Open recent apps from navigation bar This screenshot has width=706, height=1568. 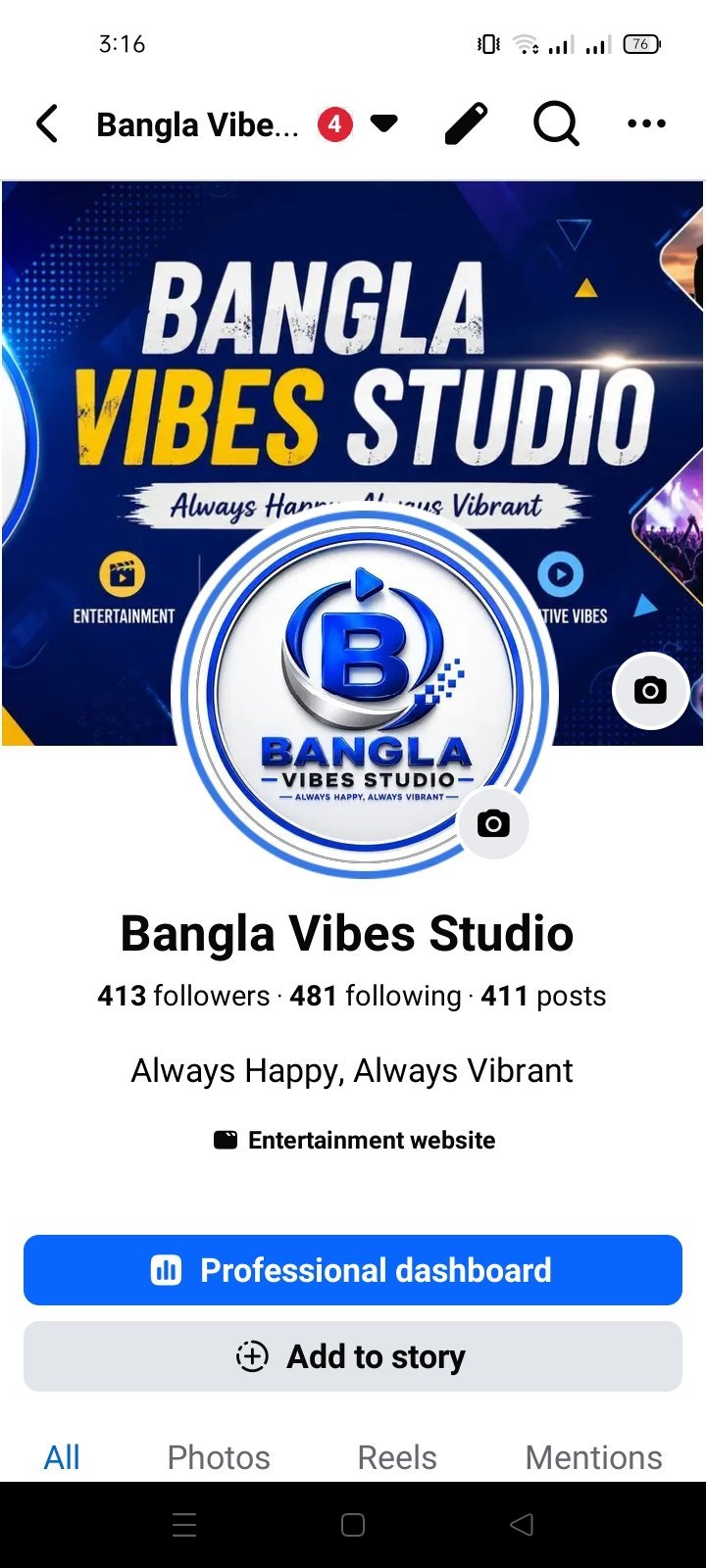click(184, 1525)
